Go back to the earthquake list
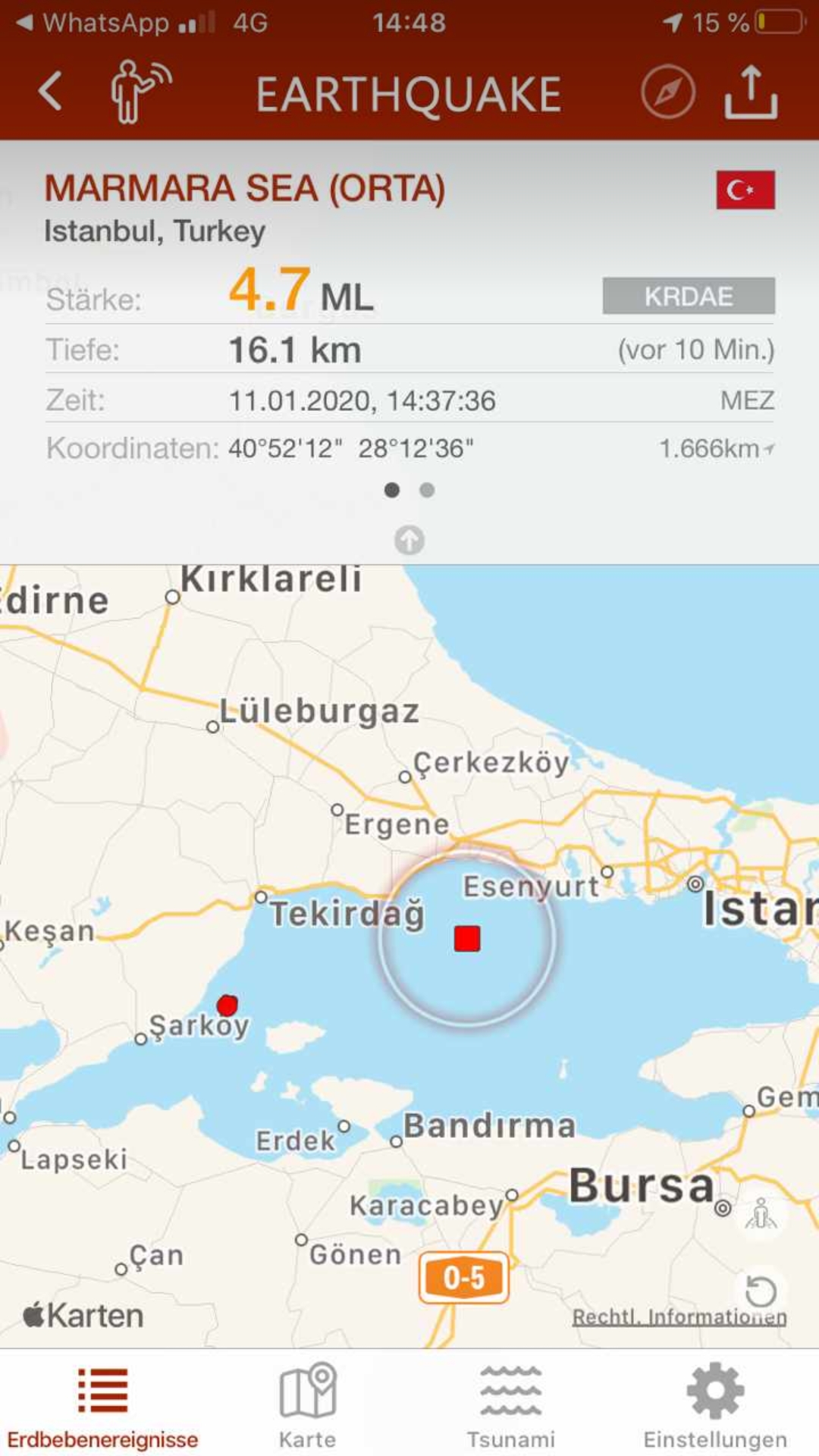The height and width of the screenshot is (1456, 819). [50, 92]
